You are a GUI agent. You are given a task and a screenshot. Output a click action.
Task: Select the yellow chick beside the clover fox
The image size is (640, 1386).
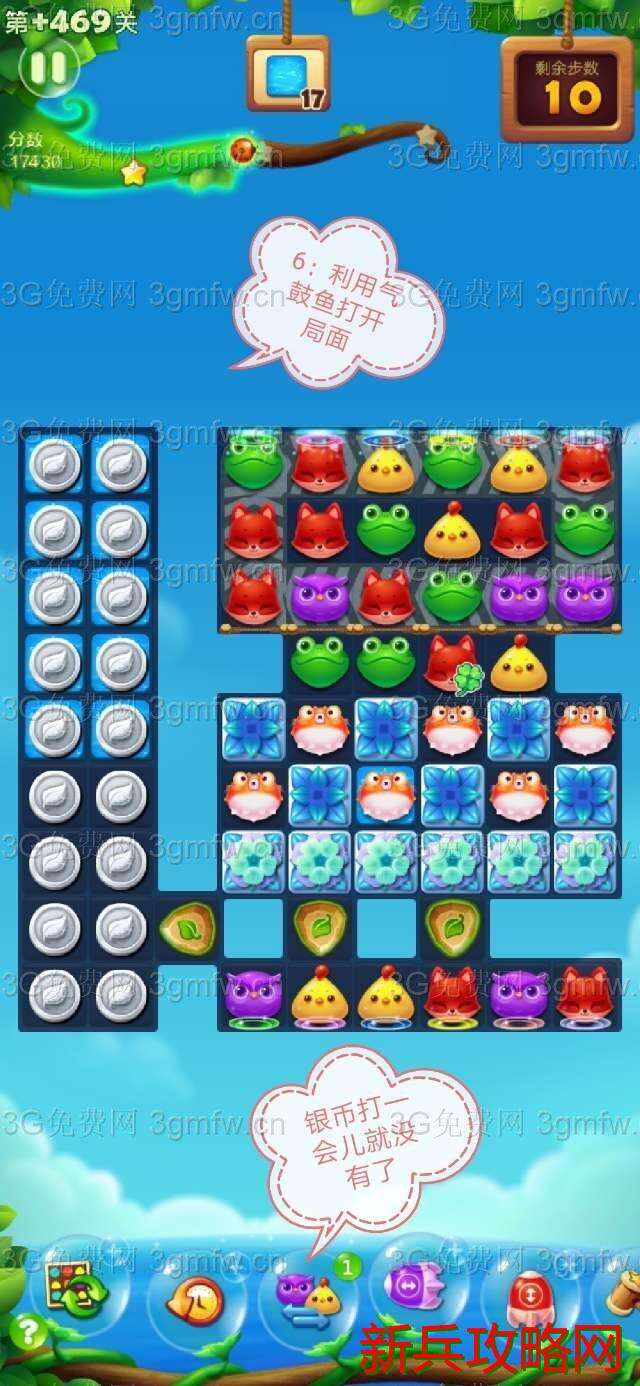(x=518, y=661)
